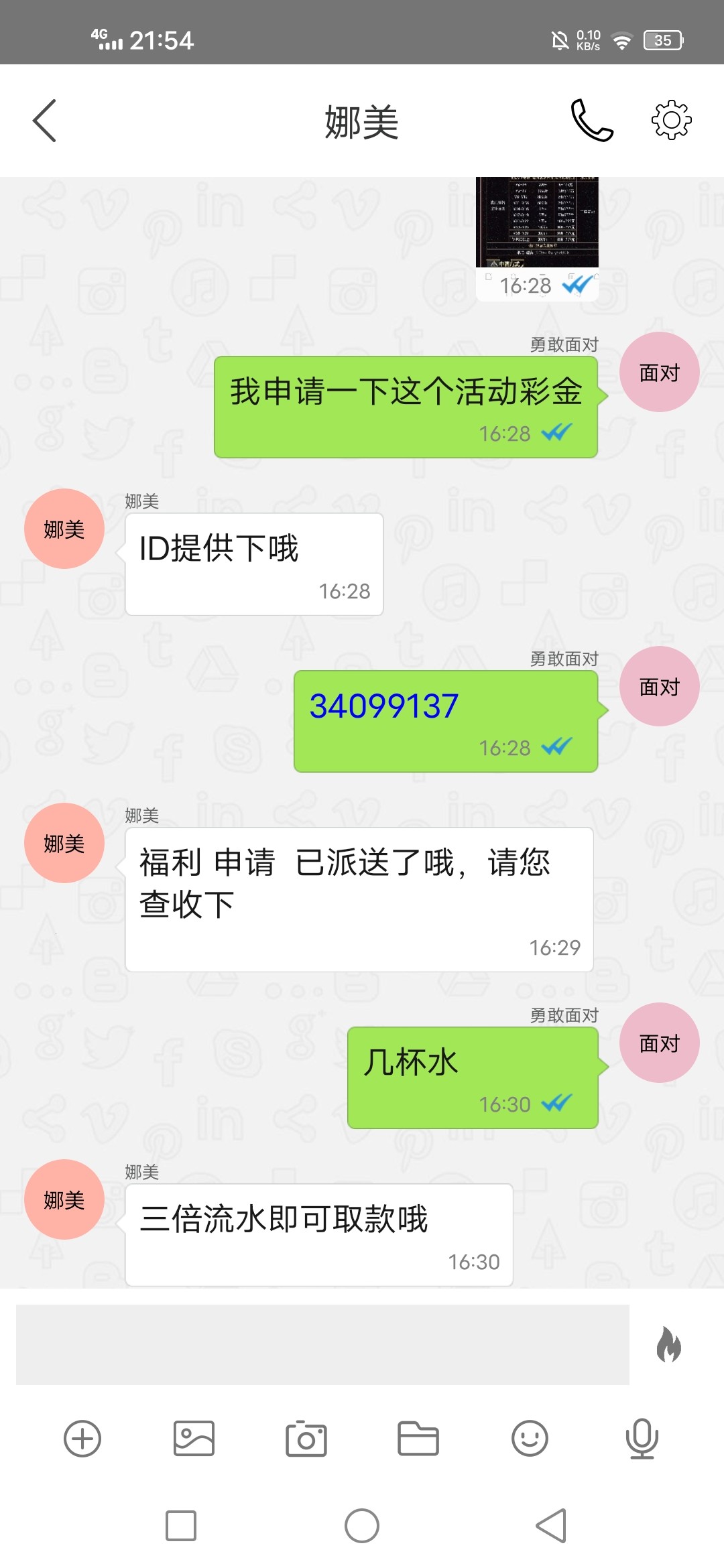The height and width of the screenshot is (1568, 724).
Task: Open the sent image thumbnail at 16:28
Action: click(x=537, y=222)
